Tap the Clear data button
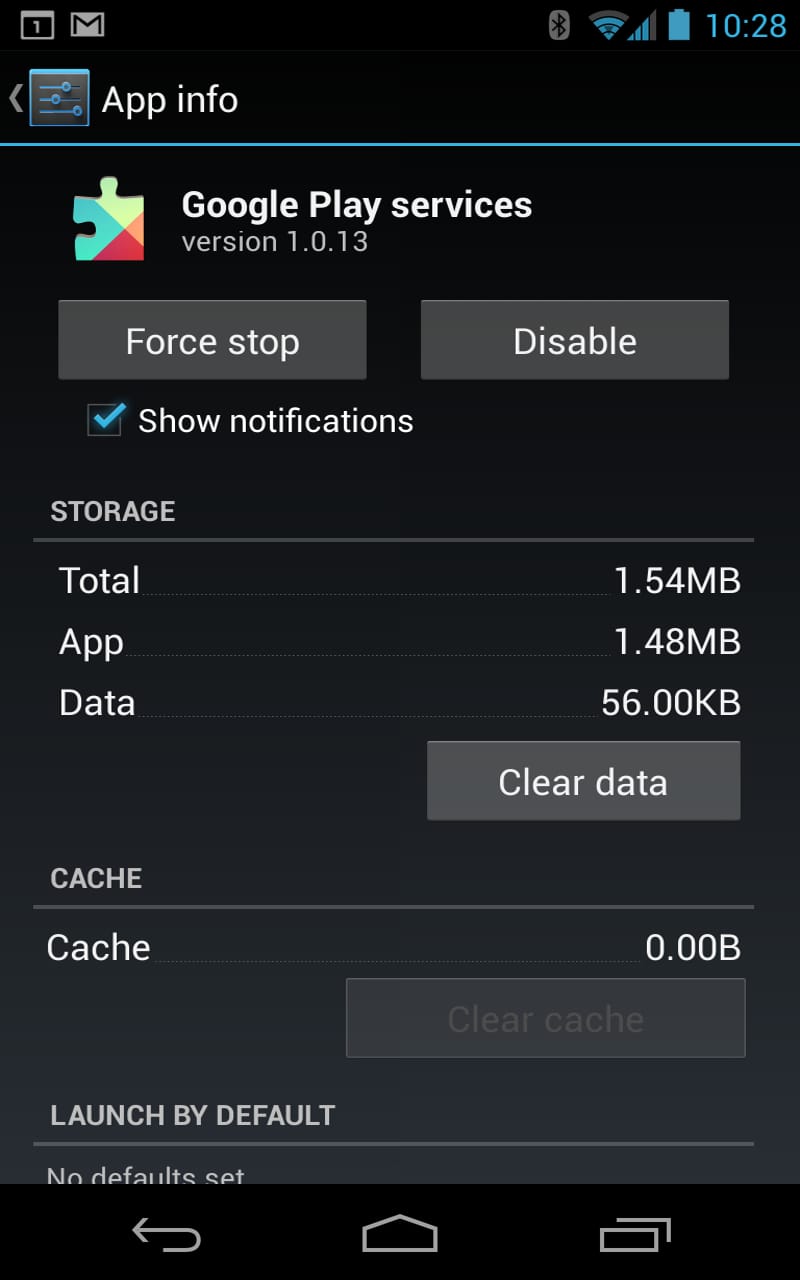Viewport: 800px width, 1280px height. pos(583,781)
